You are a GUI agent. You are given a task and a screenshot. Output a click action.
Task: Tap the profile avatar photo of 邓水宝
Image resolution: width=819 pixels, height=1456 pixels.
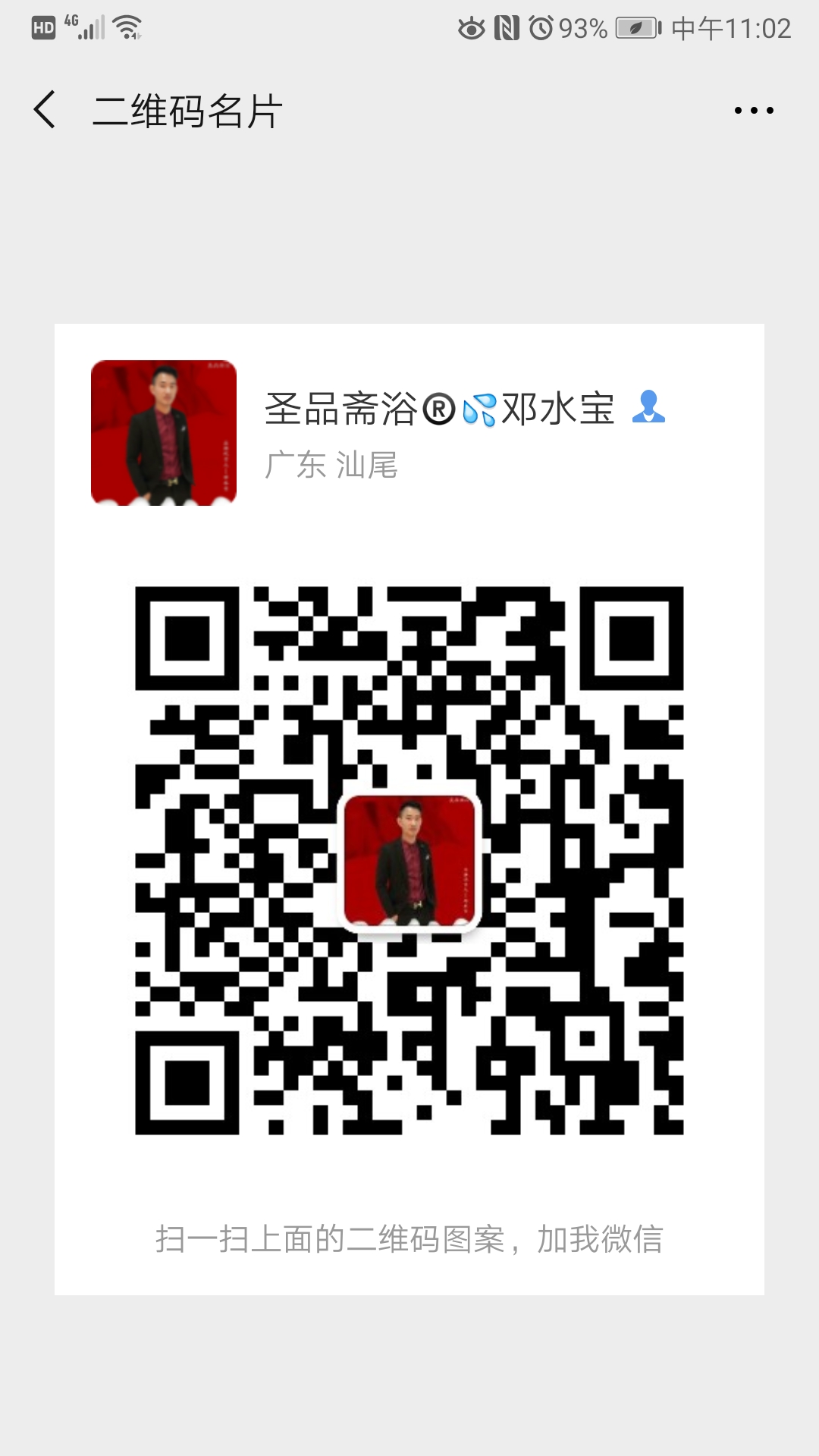pos(162,431)
